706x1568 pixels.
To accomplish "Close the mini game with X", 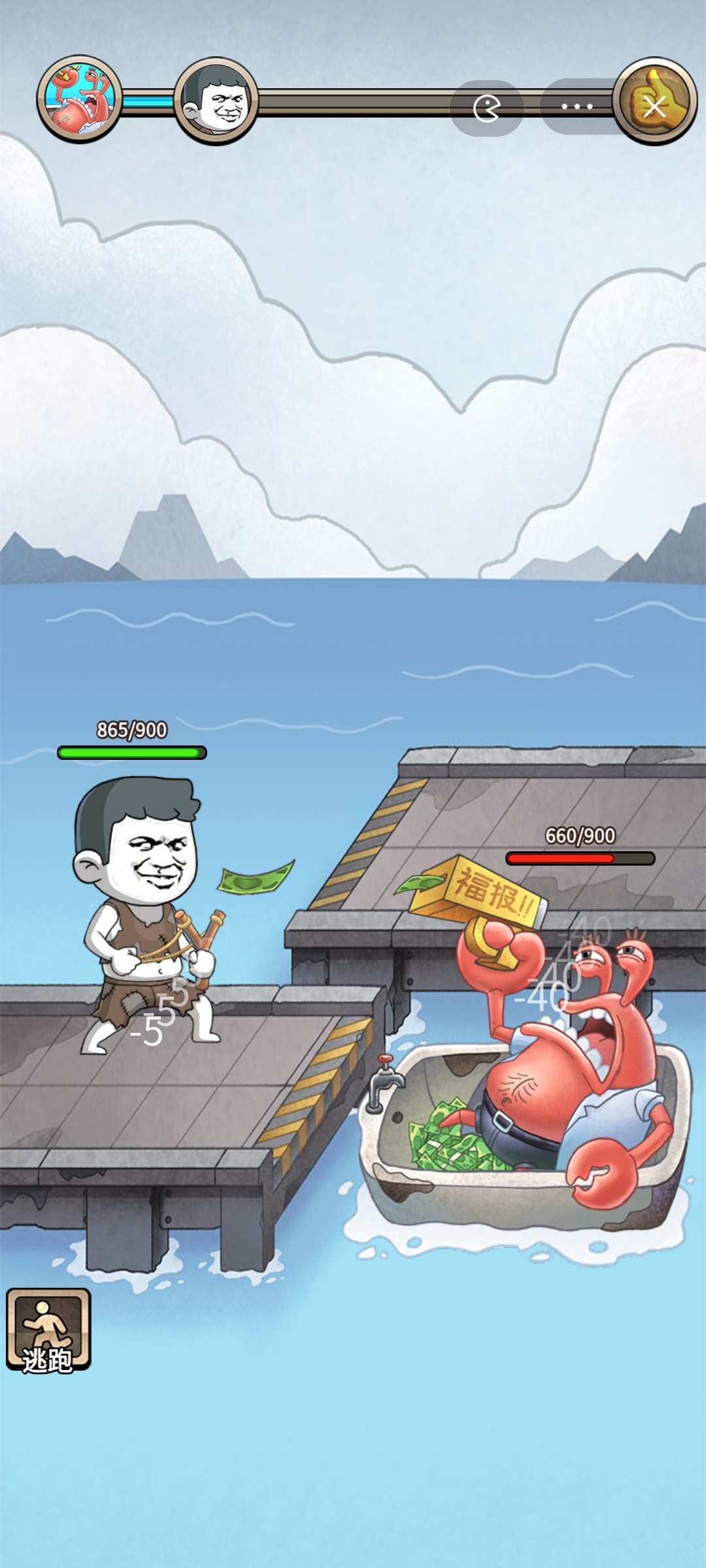I will pyautogui.click(x=654, y=106).
